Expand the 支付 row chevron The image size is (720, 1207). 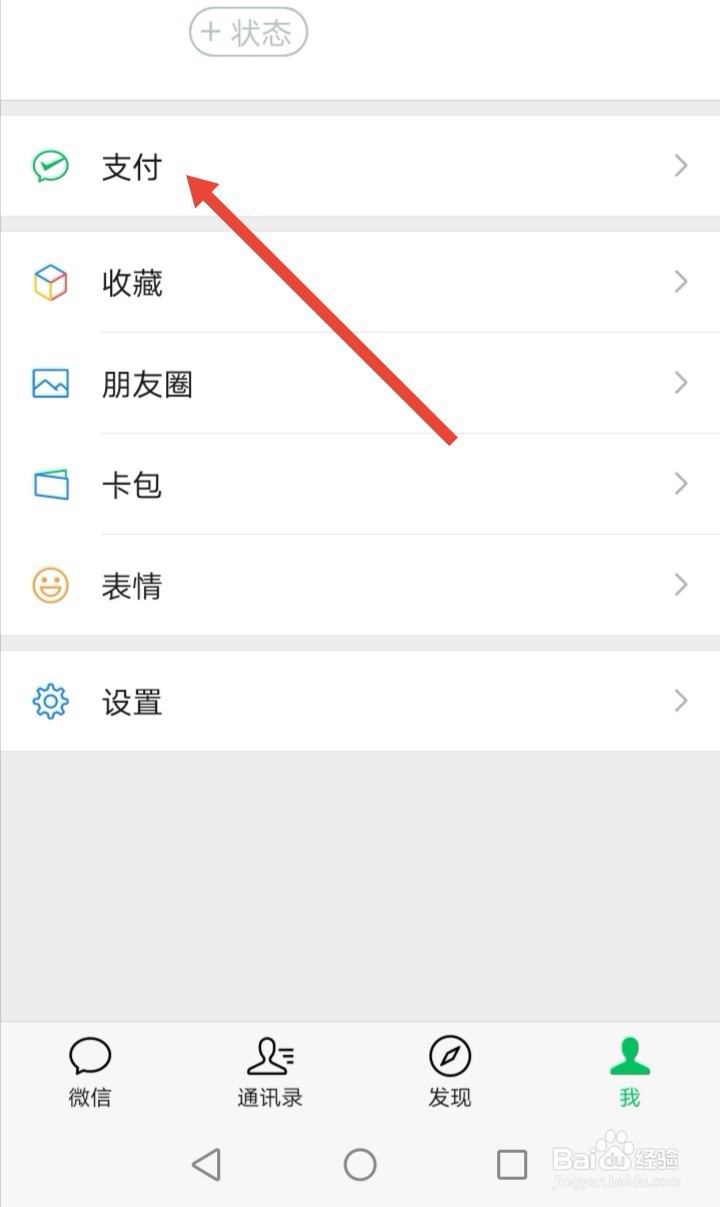click(681, 166)
